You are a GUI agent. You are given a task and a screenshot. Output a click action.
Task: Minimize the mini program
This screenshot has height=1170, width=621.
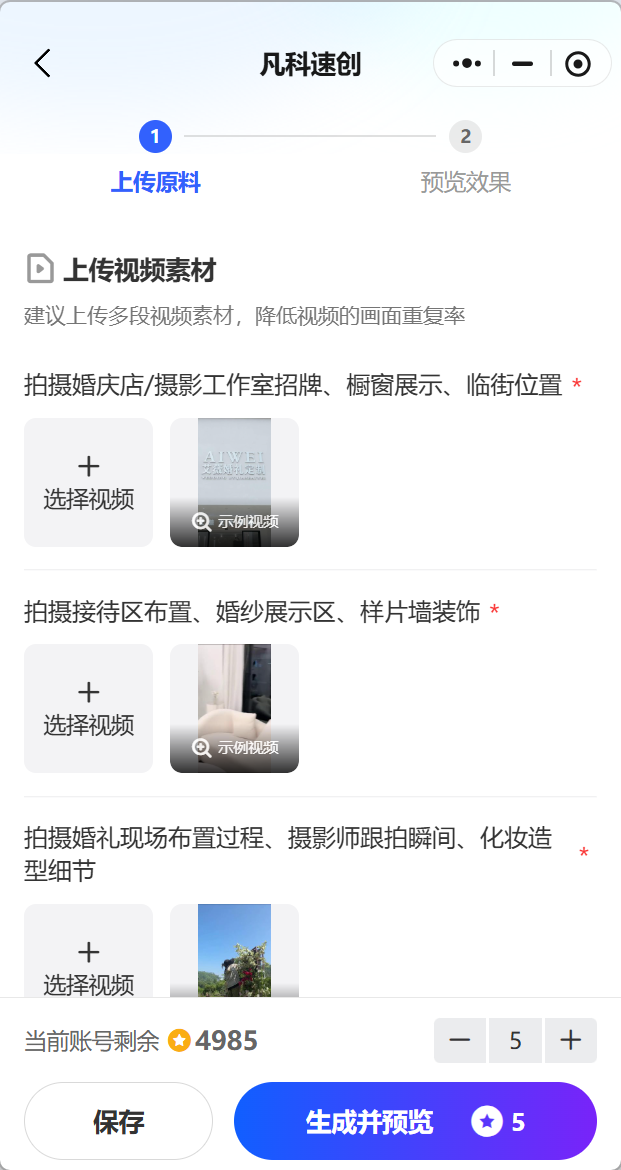pos(522,64)
